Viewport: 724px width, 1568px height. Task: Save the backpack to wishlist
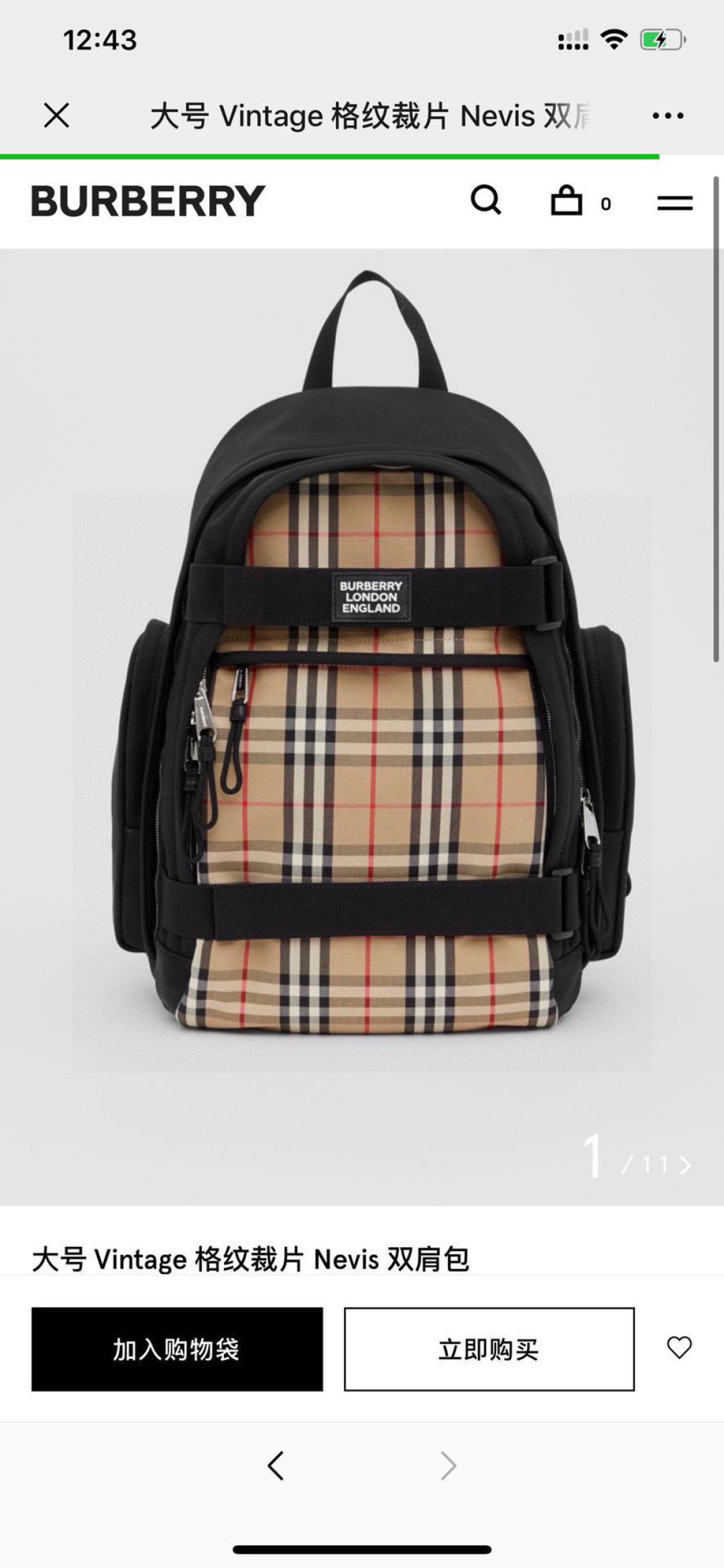pos(679,1348)
